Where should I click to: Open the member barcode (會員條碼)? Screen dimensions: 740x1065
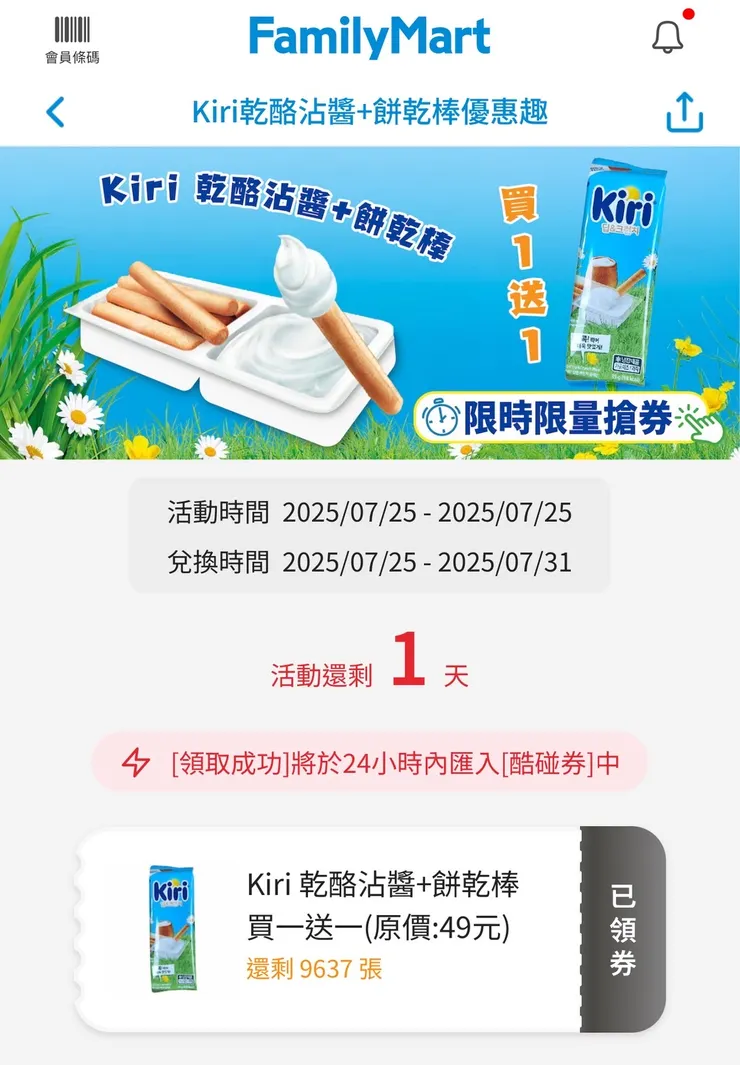pyautogui.click(x=72, y=40)
